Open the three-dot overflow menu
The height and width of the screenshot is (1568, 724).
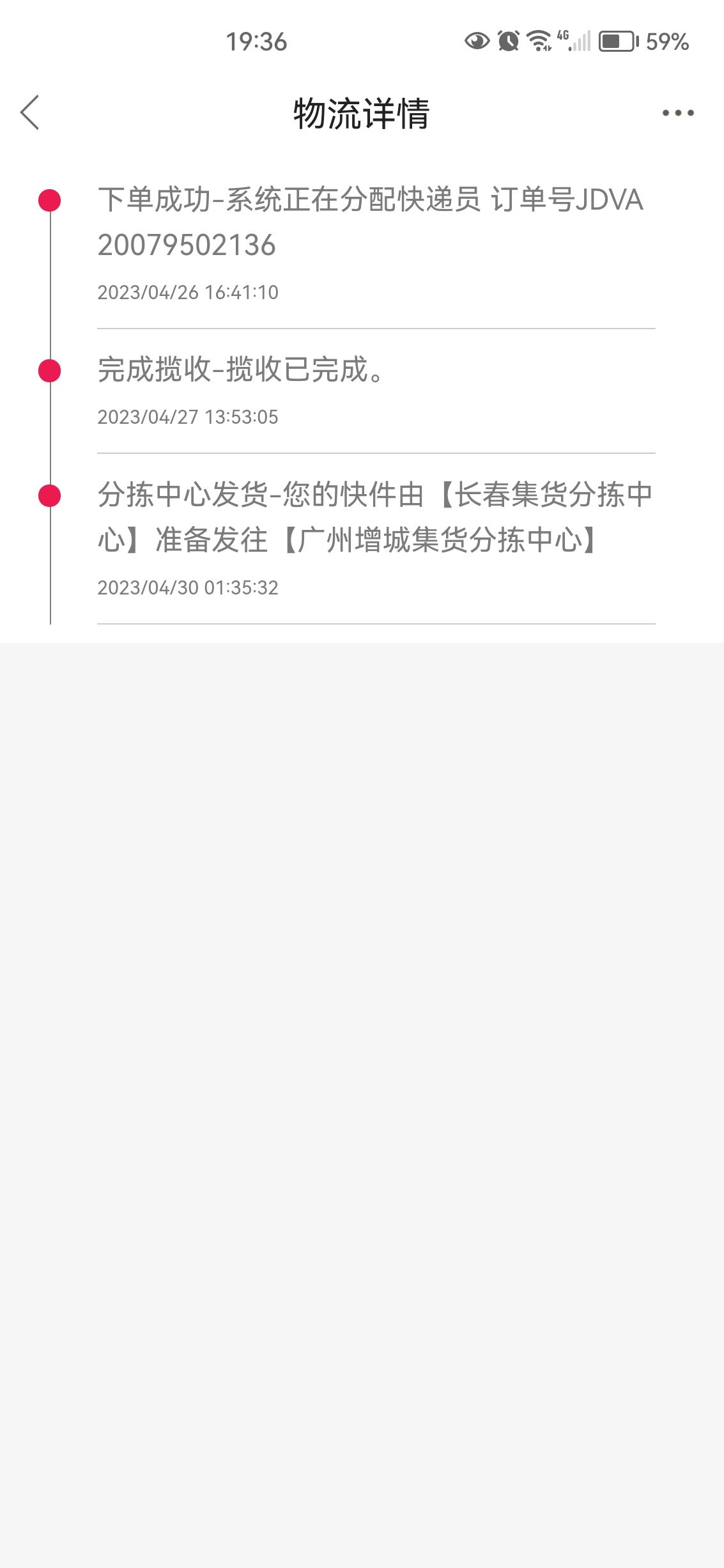coord(678,113)
